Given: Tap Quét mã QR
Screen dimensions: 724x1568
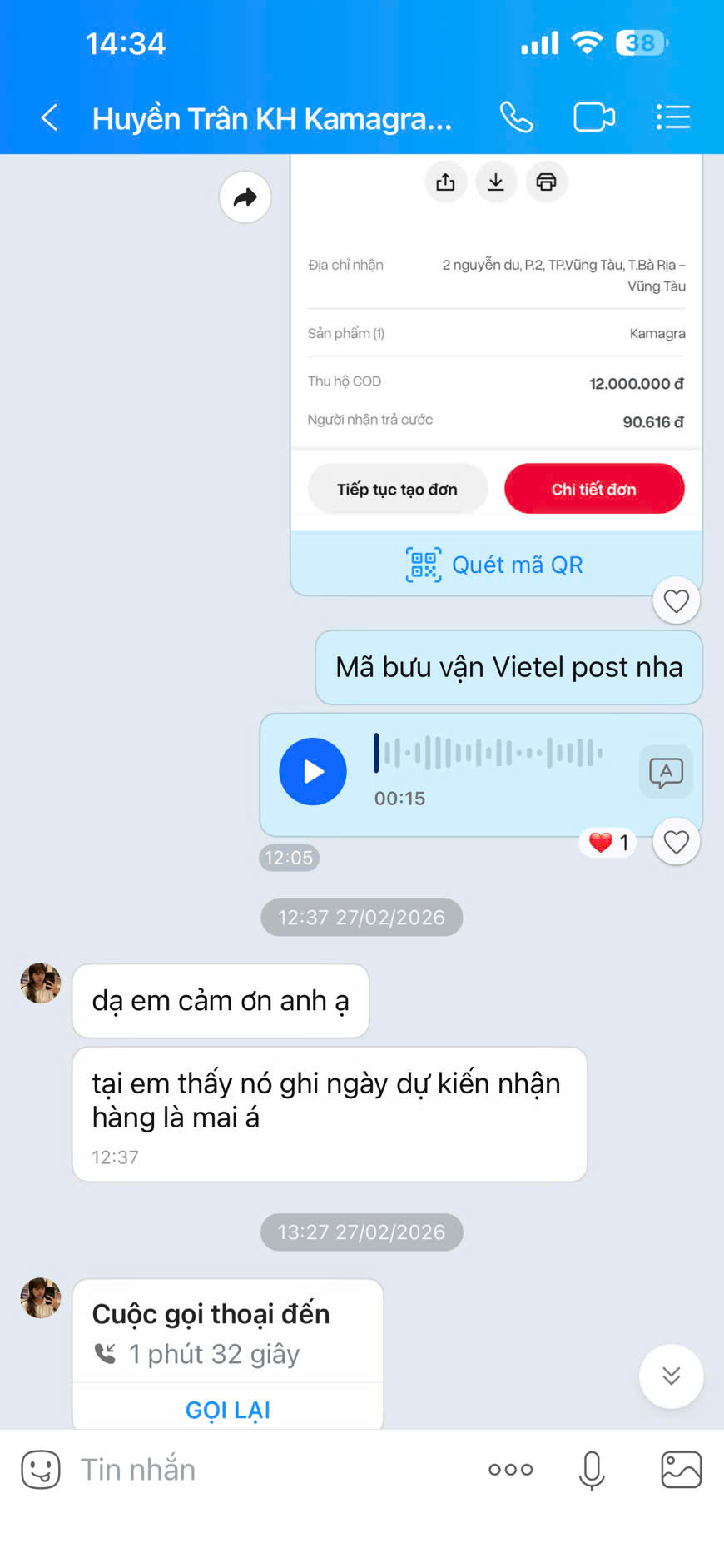Looking at the screenshot, I should click(x=495, y=565).
